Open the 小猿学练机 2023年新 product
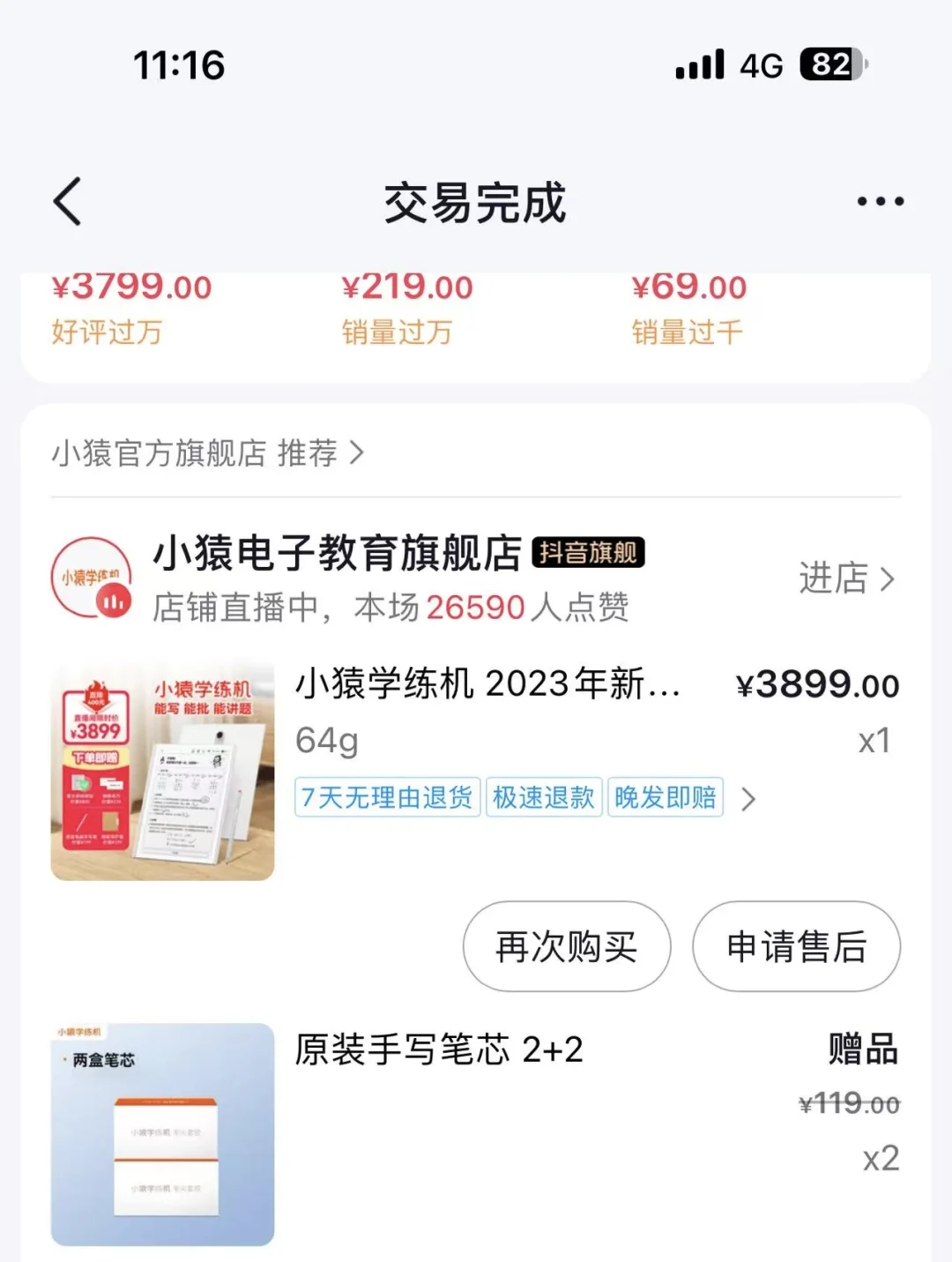The height and width of the screenshot is (1262, 952). [x=487, y=684]
